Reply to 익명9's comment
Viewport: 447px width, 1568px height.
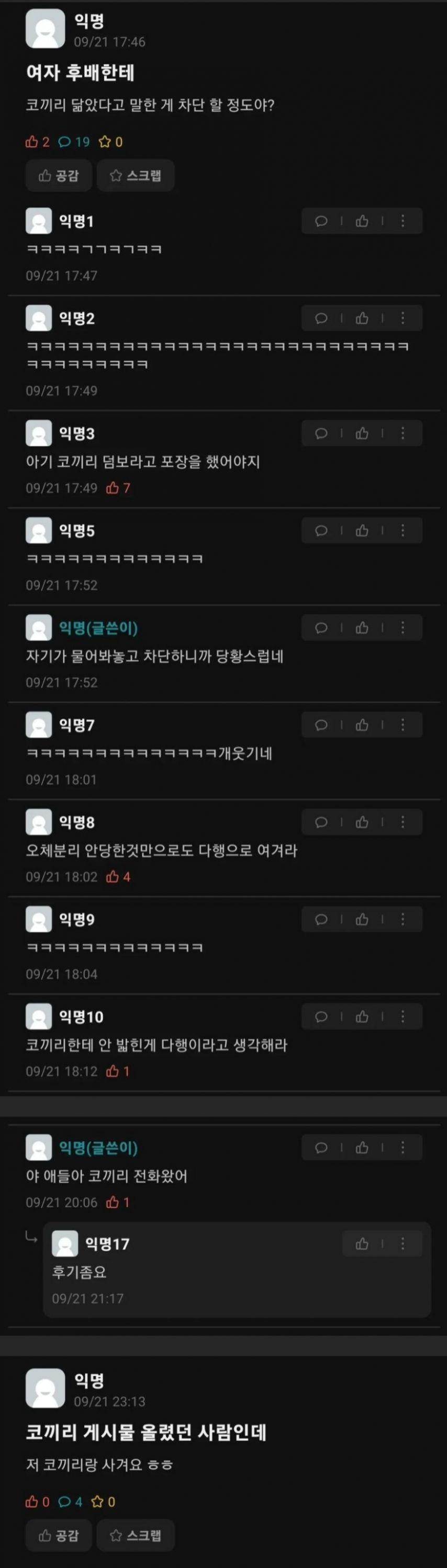(321, 919)
